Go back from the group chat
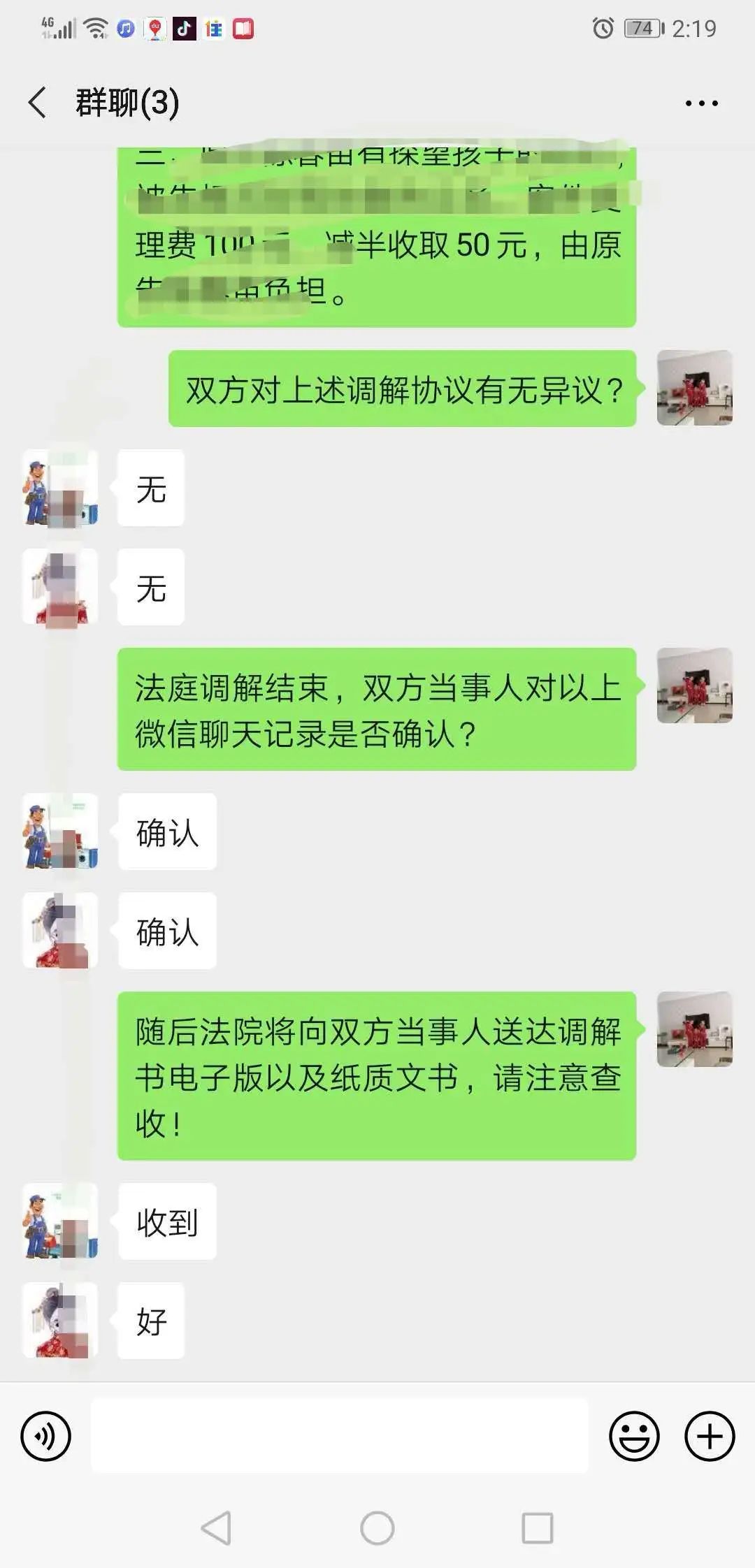755x1568 pixels. click(38, 103)
